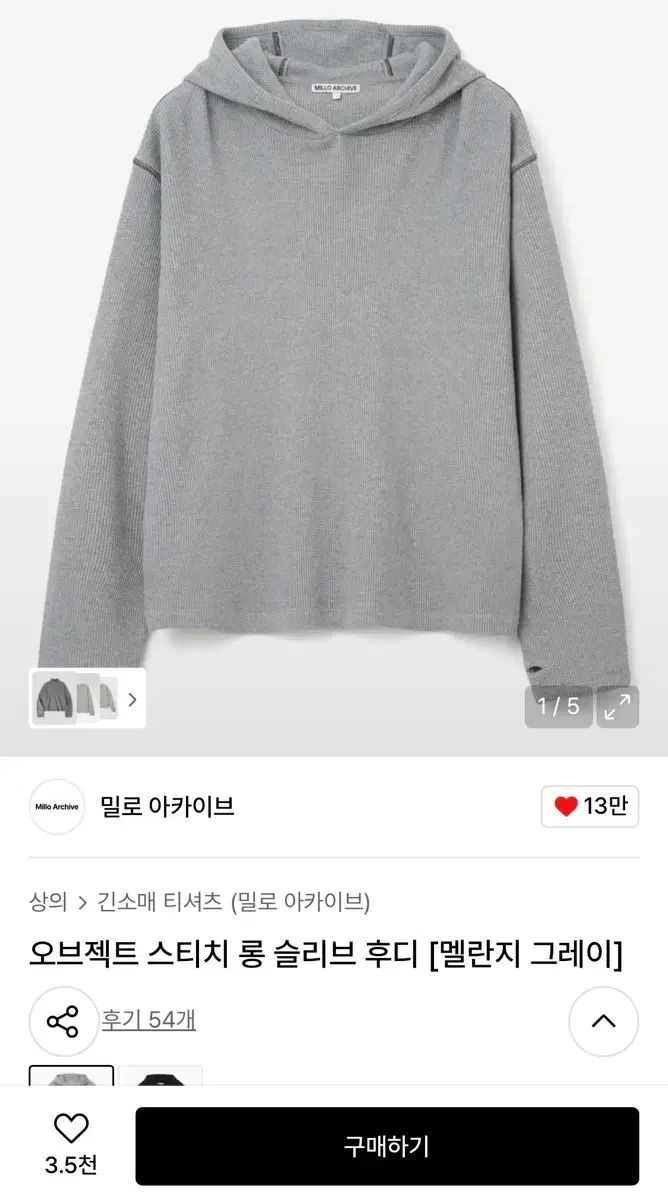Like the brand with 13만 hearts
Screen dimensions: 668x1200
tap(590, 806)
